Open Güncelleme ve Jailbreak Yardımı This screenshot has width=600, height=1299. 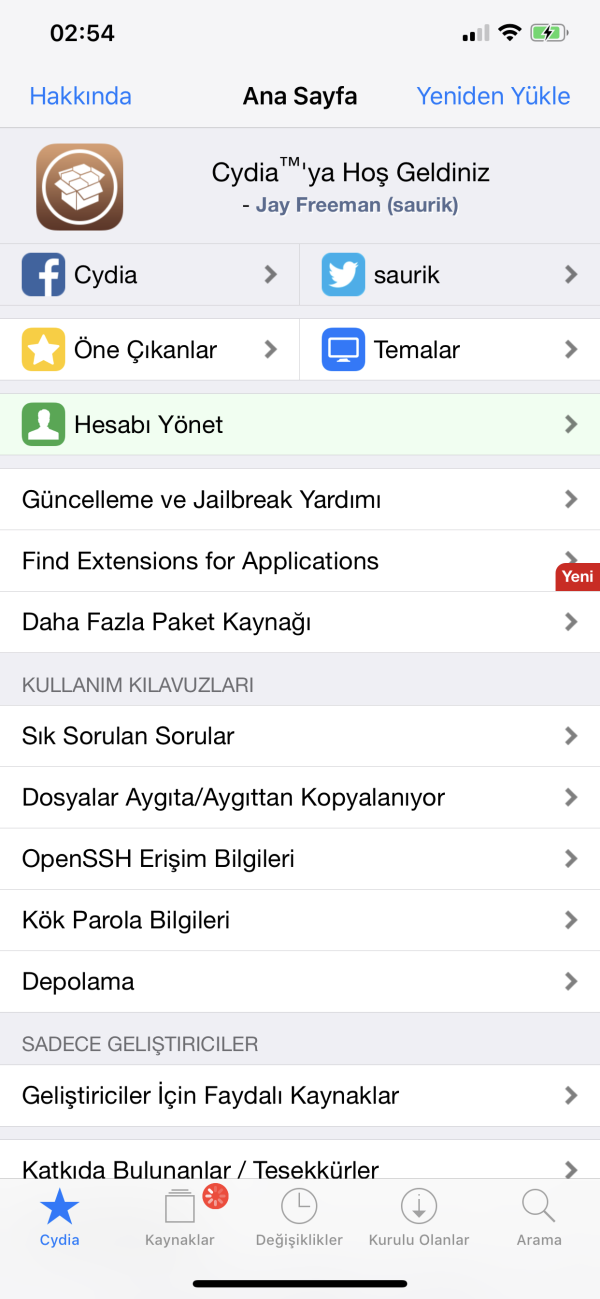[300, 499]
